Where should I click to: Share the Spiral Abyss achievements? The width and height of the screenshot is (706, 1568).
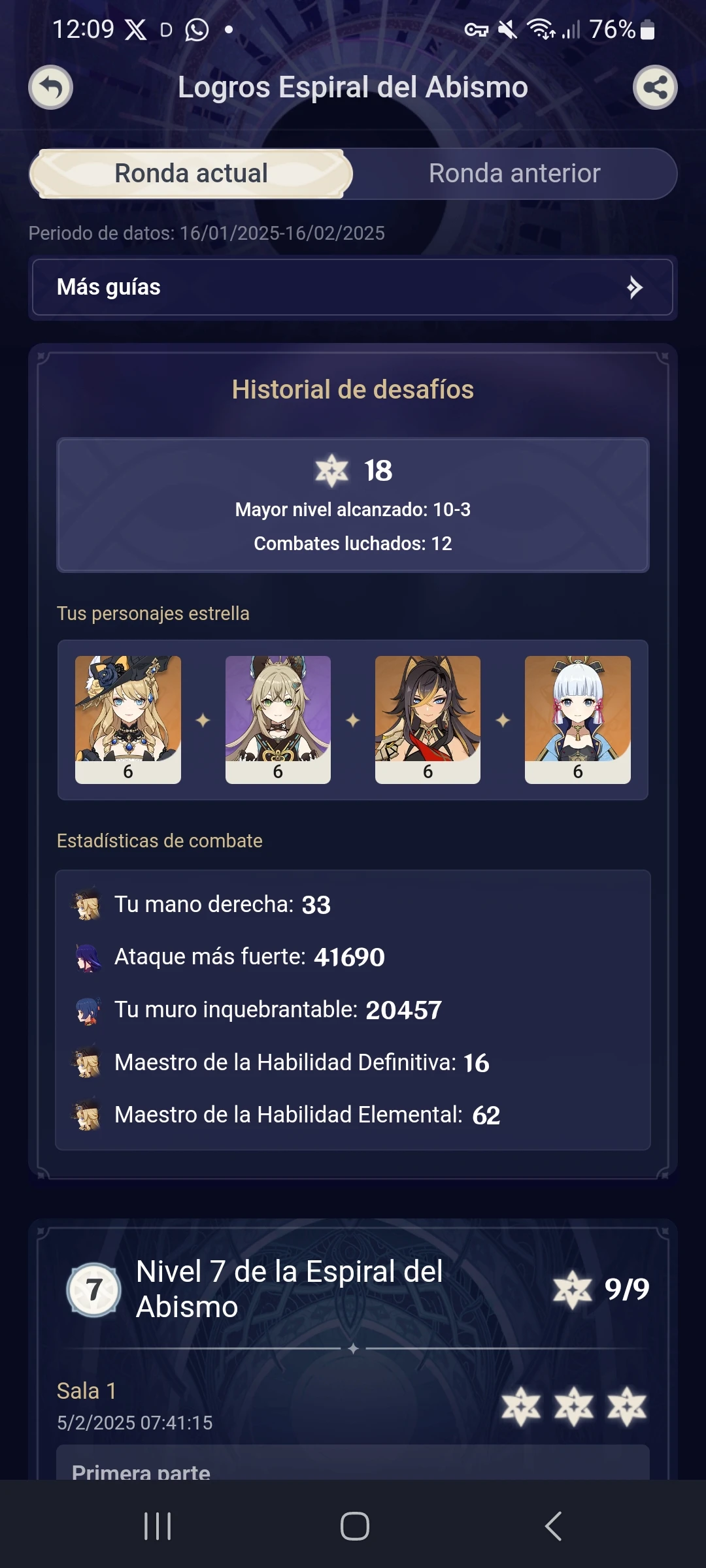point(655,87)
